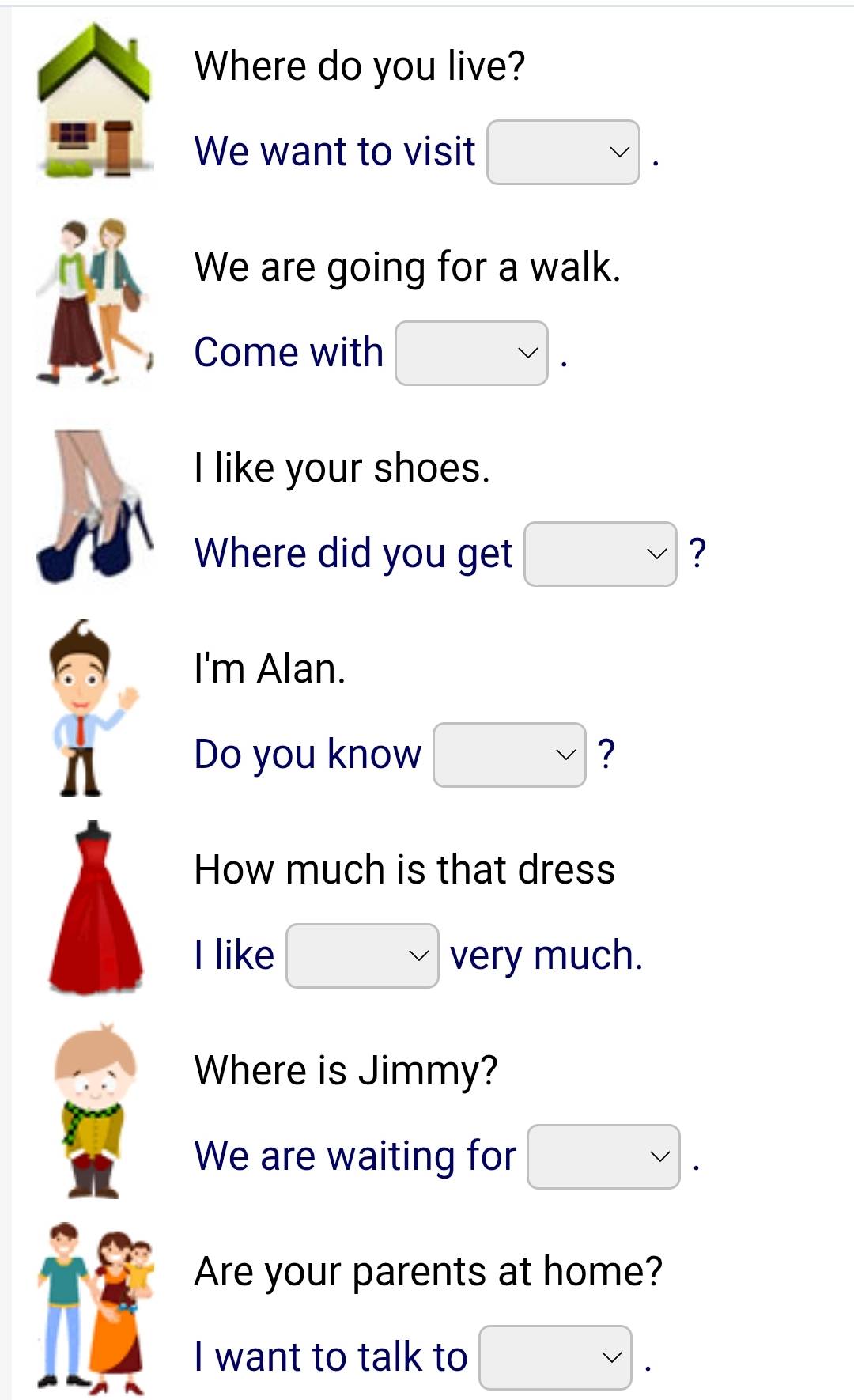This screenshot has width=854, height=1400.
Task: Open dropdown after 'I want to talk to'
Action: pyautogui.click(x=555, y=1357)
